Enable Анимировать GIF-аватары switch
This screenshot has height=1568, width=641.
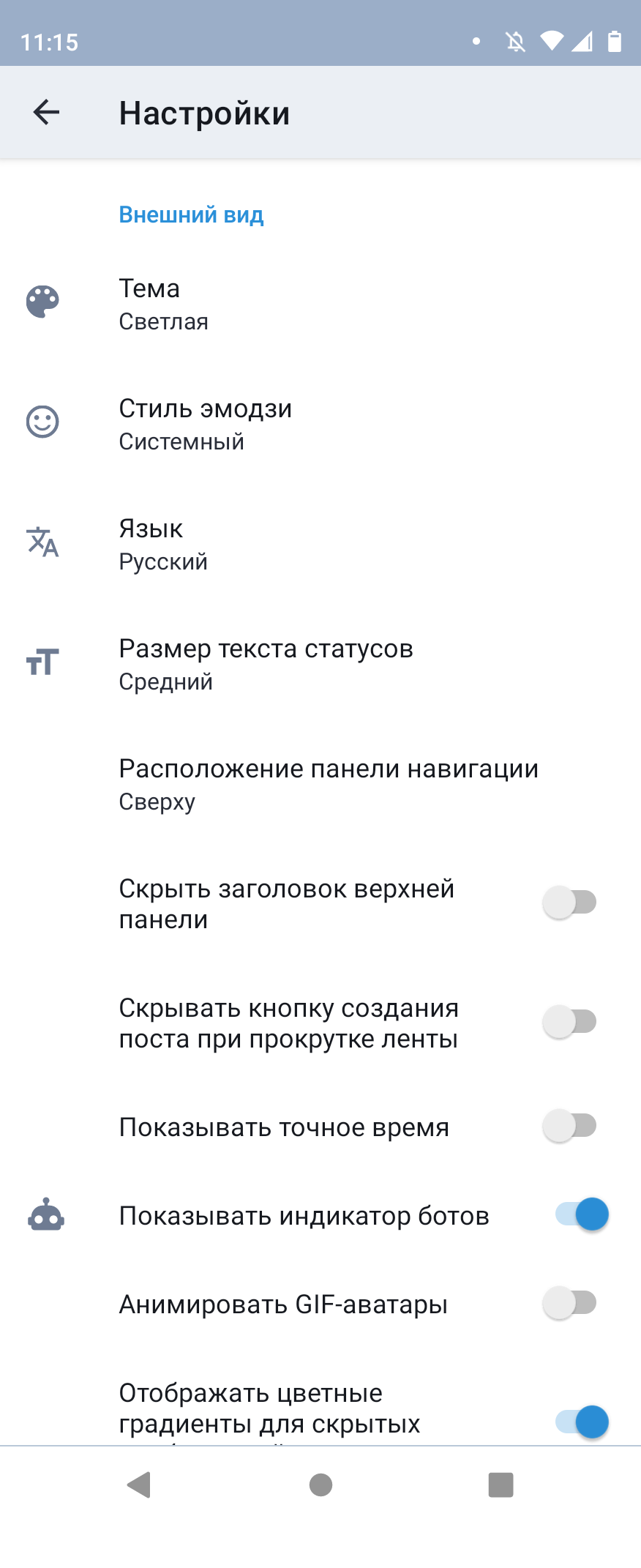coord(570,1303)
